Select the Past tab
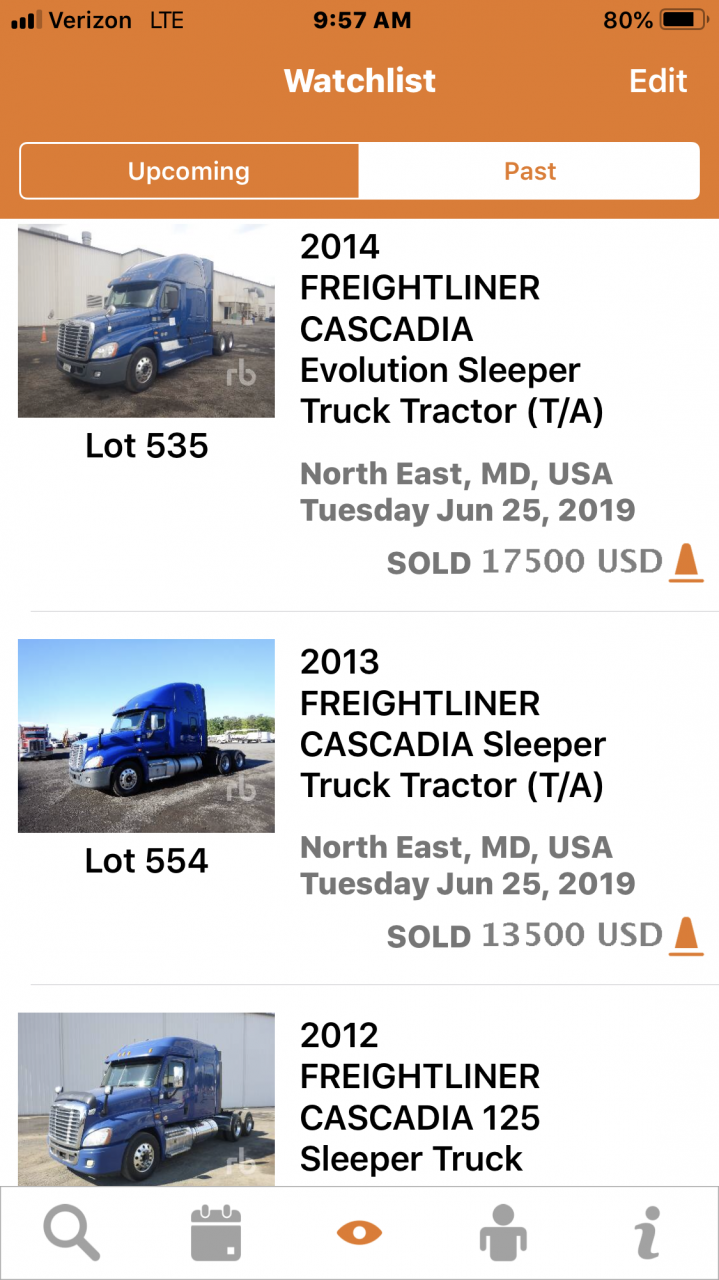The image size is (719, 1280). click(x=529, y=171)
